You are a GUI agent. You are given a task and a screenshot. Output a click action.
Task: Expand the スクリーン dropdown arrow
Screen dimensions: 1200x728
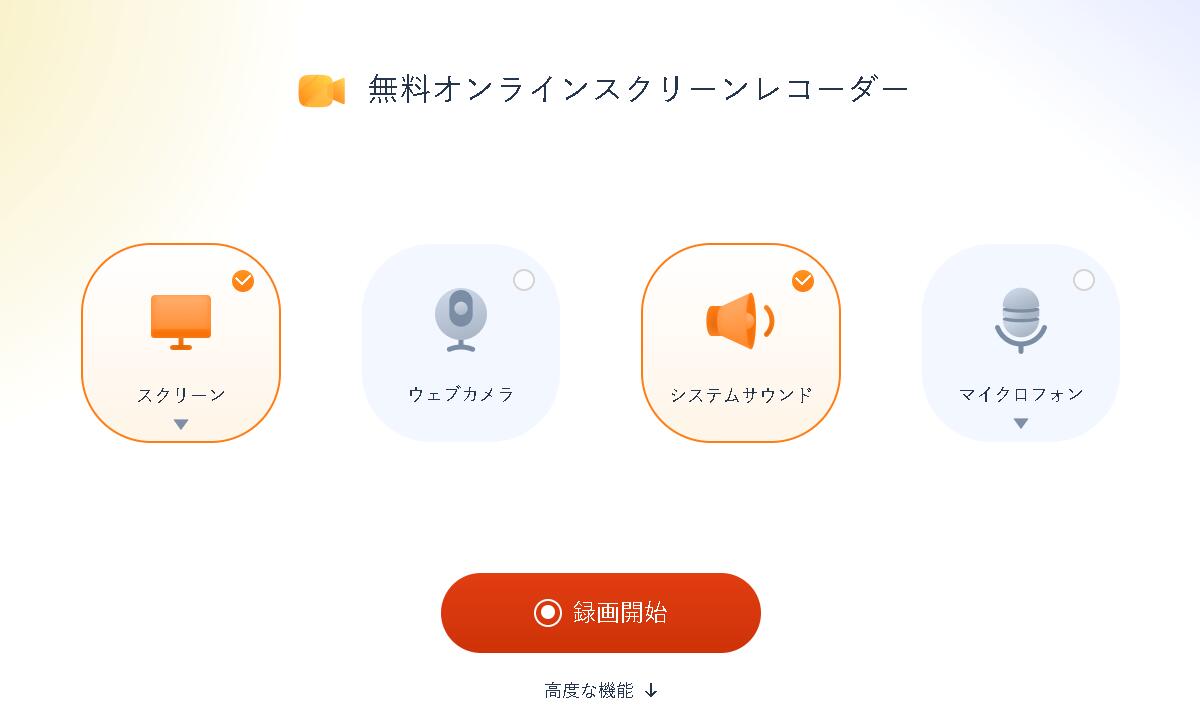(x=180, y=424)
